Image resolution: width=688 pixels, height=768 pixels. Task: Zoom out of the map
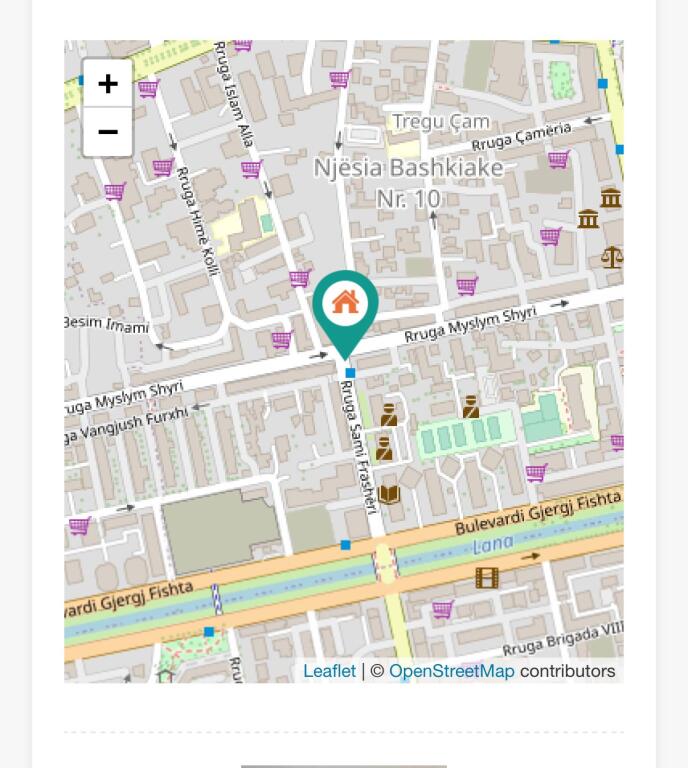pos(107,132)
